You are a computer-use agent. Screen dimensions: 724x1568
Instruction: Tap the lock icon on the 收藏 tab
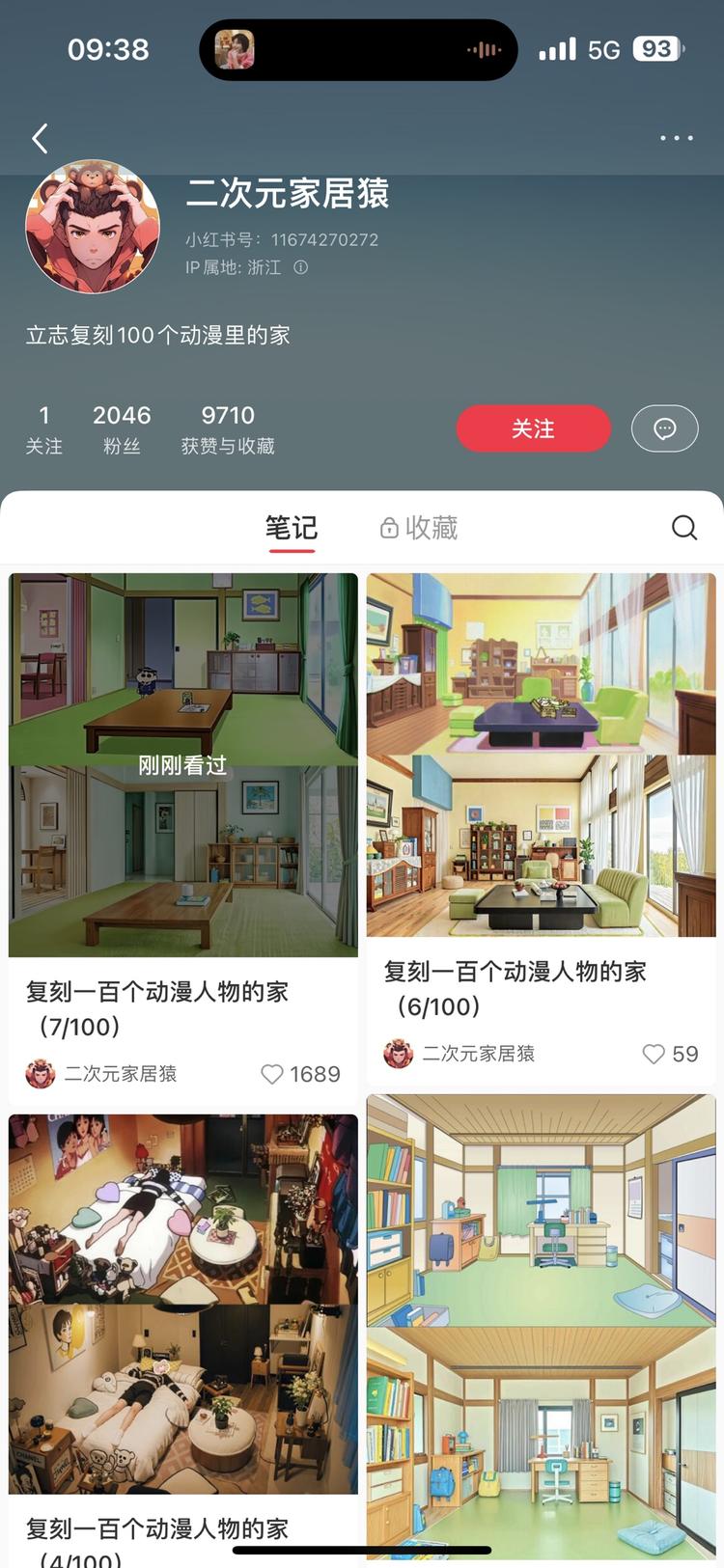[x=389, y=528]
